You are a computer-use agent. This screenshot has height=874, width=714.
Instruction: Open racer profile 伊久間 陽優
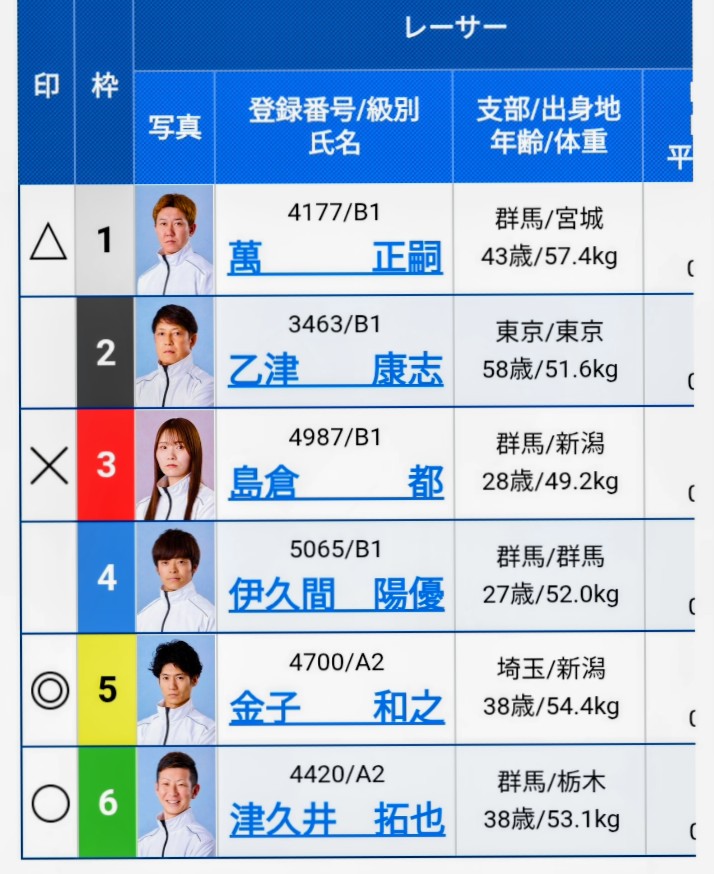tap(335, 596)
